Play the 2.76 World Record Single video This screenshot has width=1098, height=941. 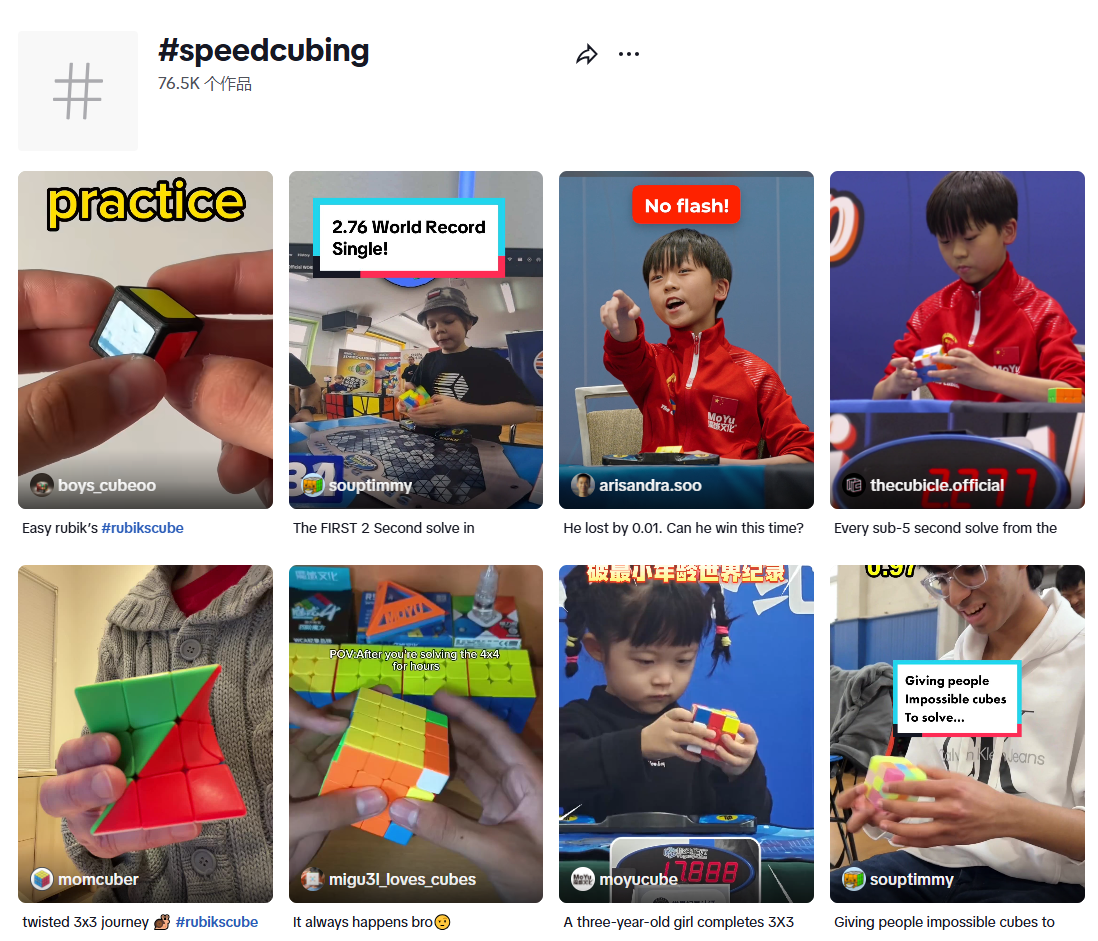[416, 340]
